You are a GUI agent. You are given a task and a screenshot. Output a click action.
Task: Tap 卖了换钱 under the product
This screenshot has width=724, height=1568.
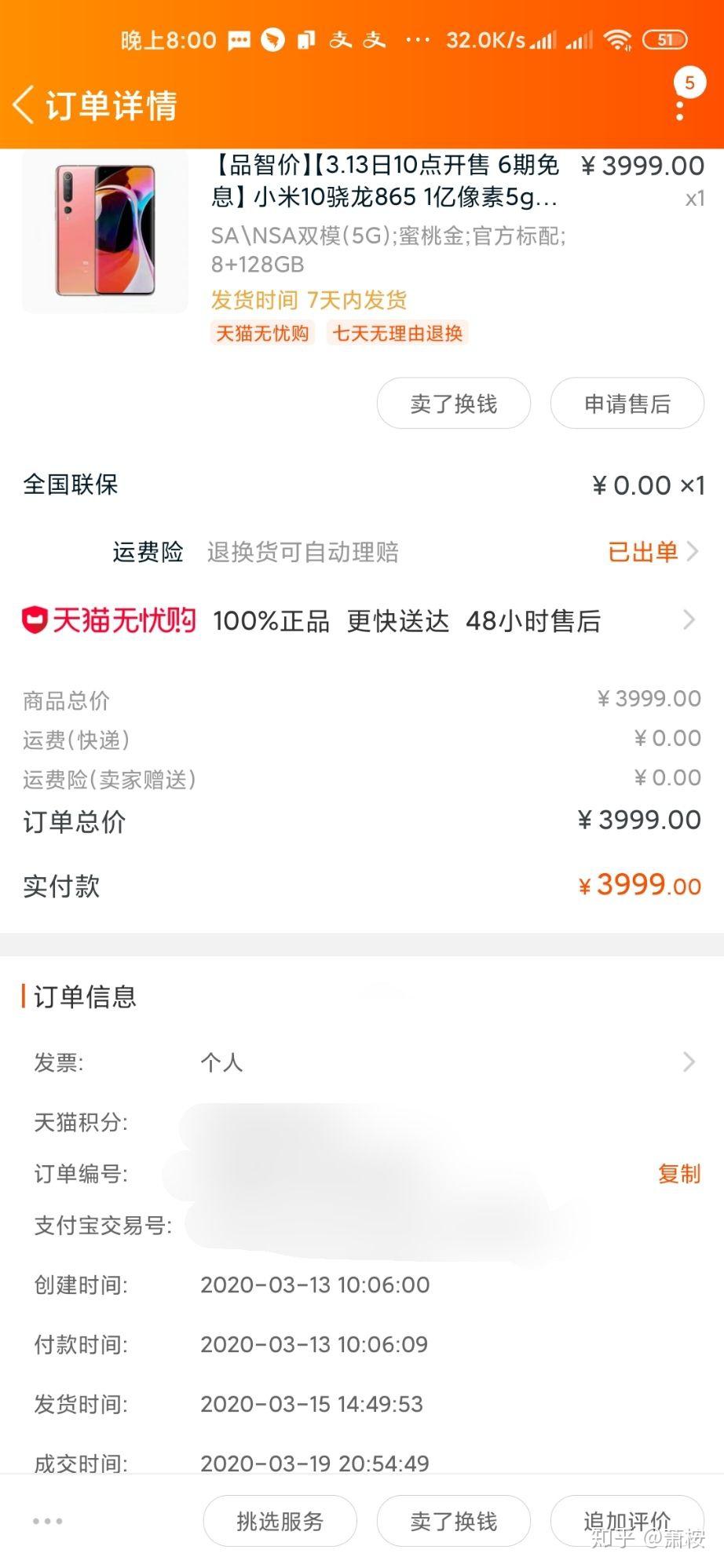pos(454,404)
